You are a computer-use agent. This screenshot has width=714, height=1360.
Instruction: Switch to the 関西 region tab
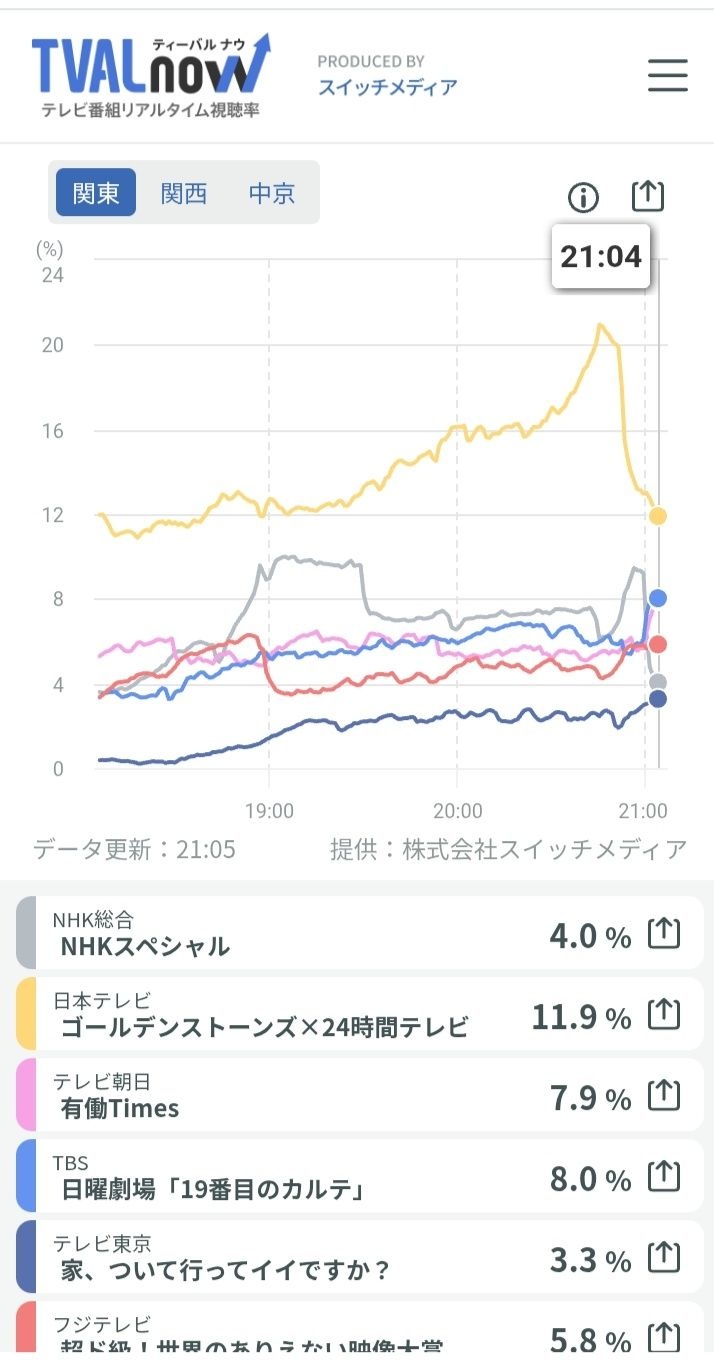click(x=184, y=193)
